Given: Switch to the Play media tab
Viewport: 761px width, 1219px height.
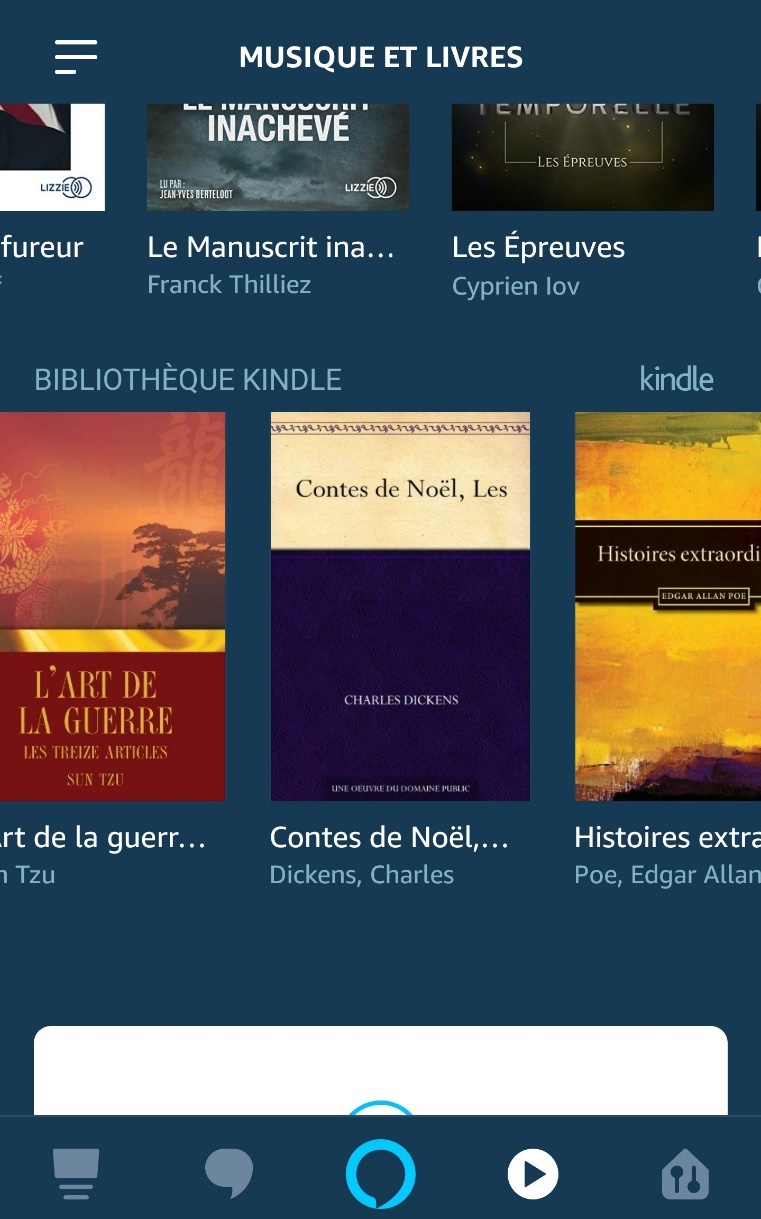Looking at the screenshot, I should 533,1173.
